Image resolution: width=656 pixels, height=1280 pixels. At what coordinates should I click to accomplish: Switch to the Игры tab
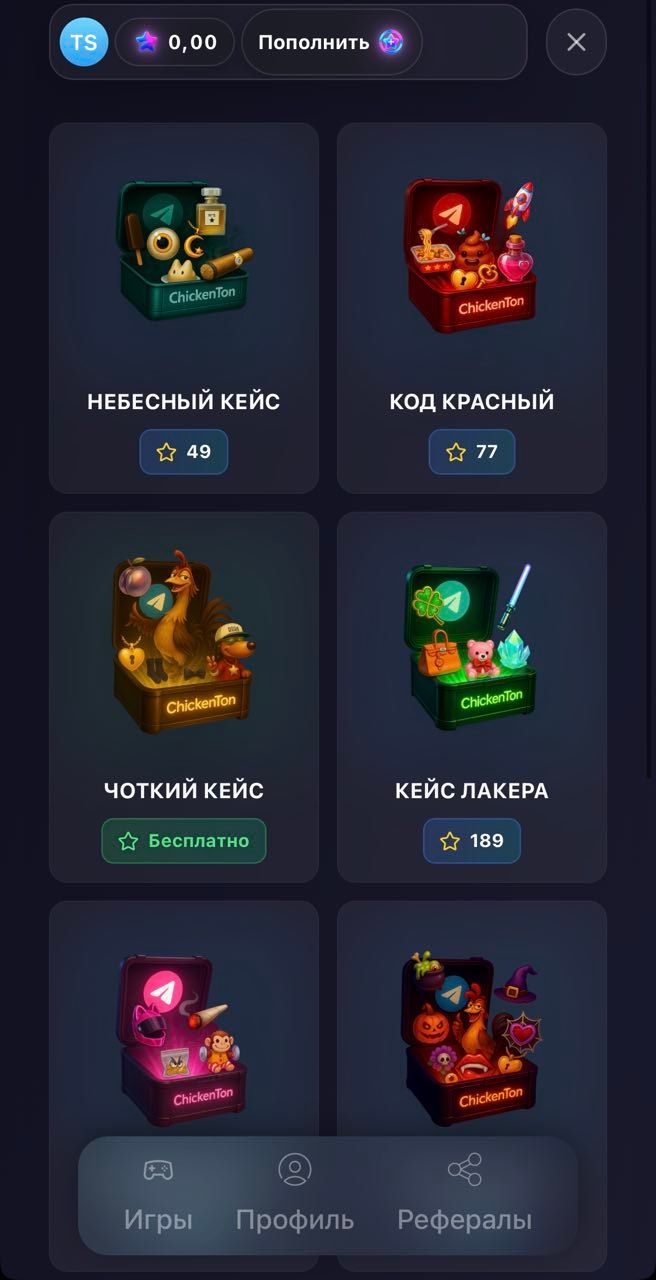(158, 1195)
